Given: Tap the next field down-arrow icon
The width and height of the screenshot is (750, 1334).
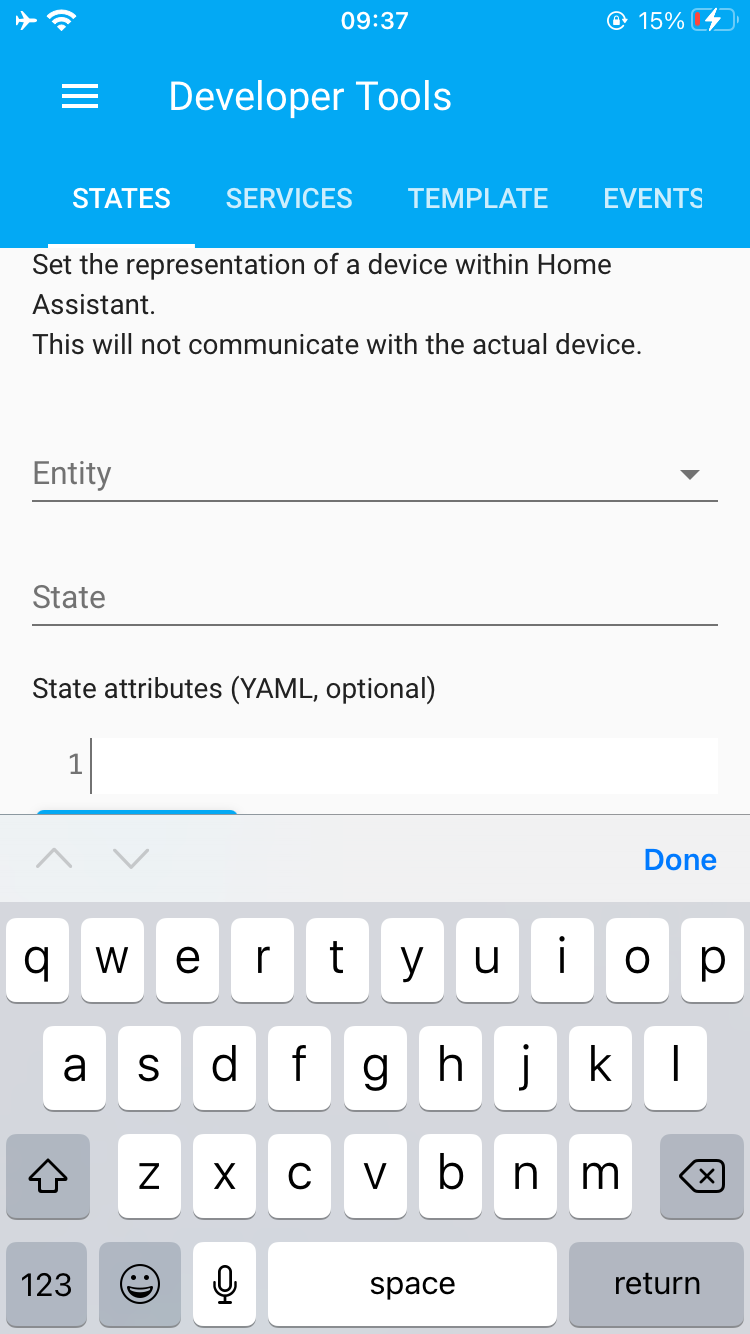Looking at the screenshot, I should pos(130,858).
